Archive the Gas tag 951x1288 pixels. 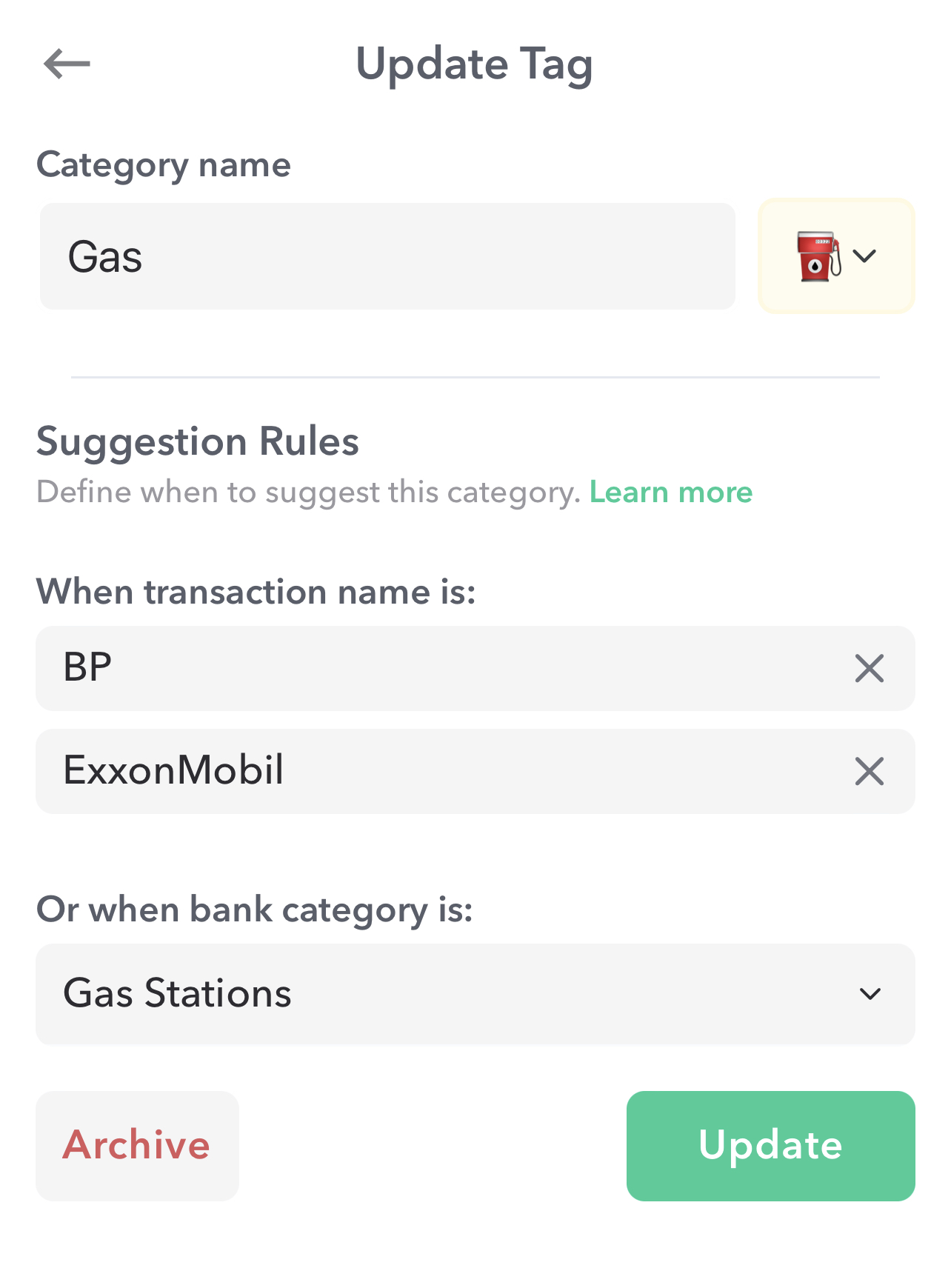[137, 1146]
